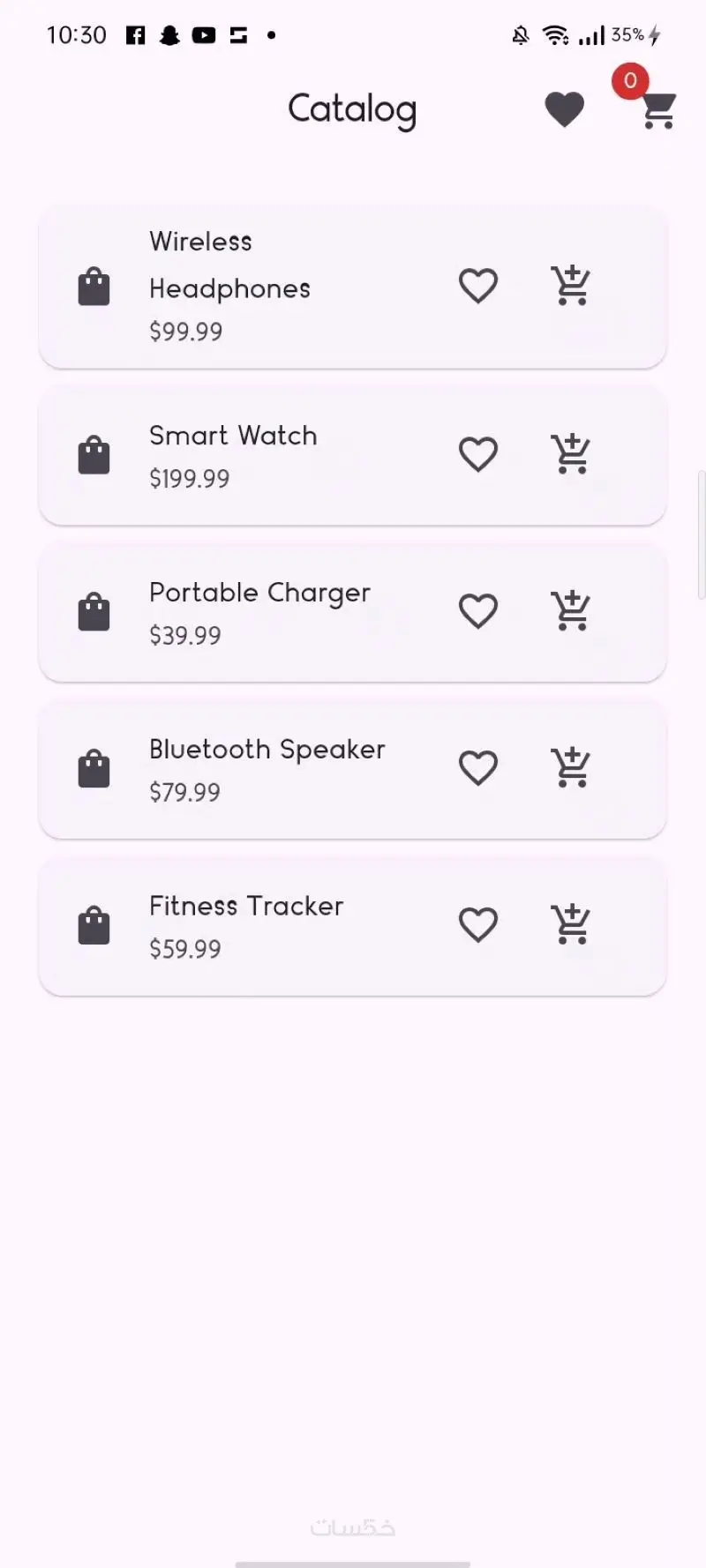Add Portable Charger to the cart
Viewport: 706px width, 1568px height.
point(570,609)
